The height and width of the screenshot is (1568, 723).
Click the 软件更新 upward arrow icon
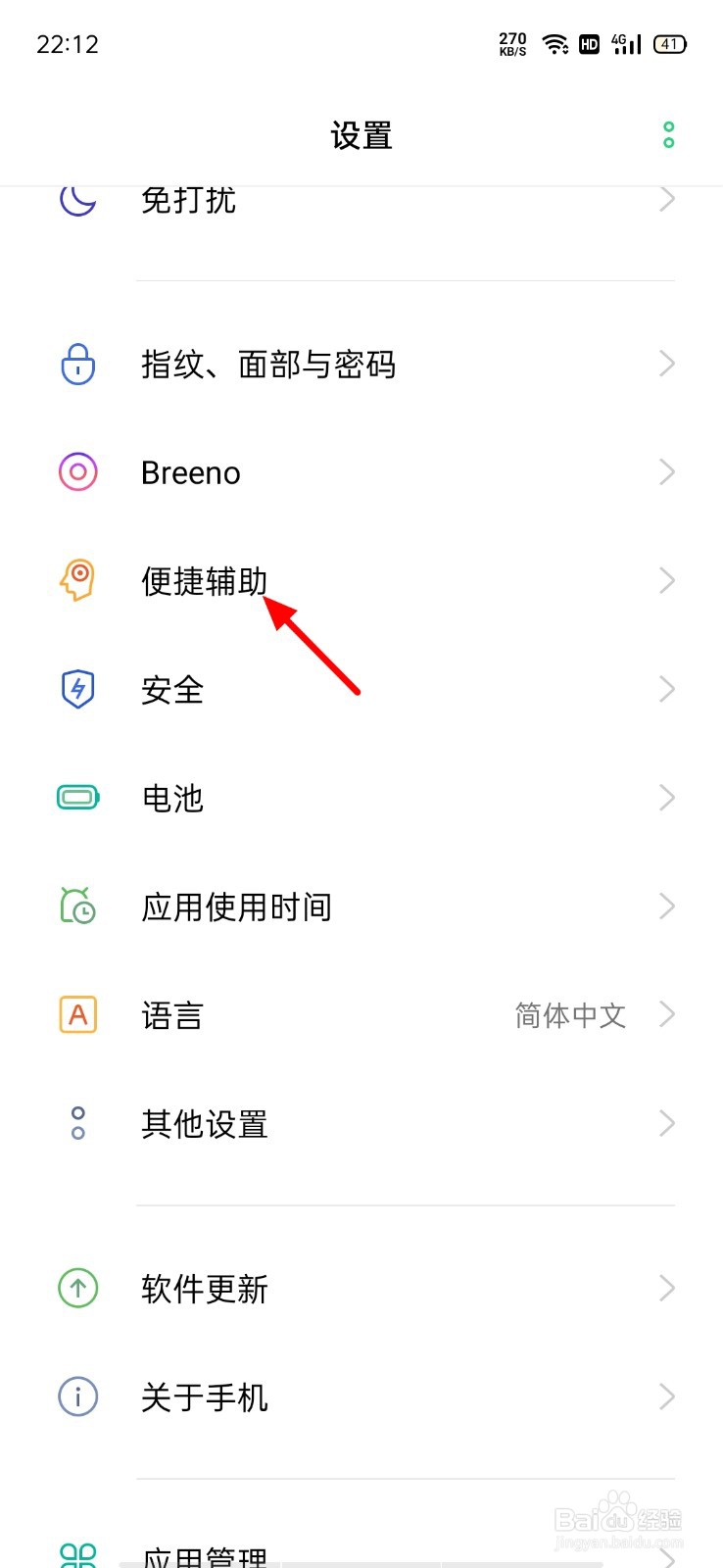(x=77, y=1289)
